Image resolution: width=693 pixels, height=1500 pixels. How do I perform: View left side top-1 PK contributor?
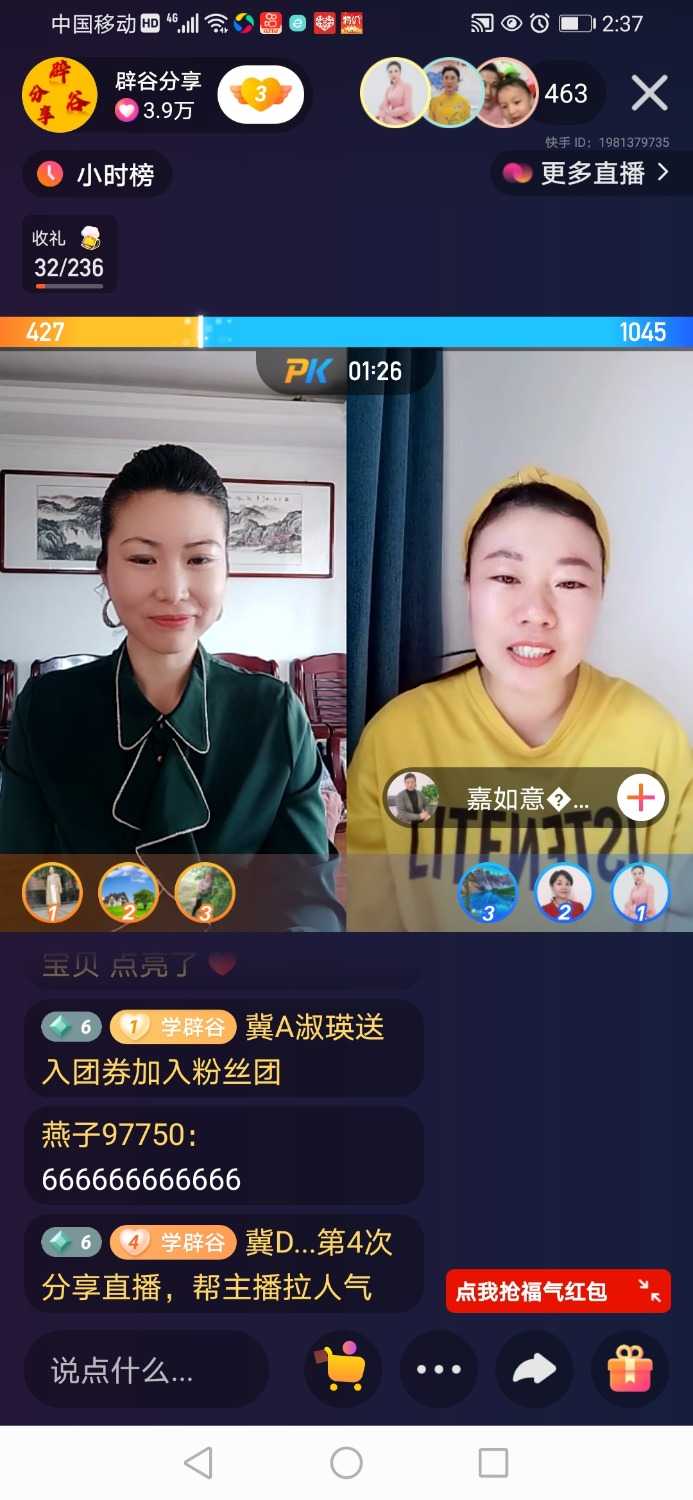(52, 892)
